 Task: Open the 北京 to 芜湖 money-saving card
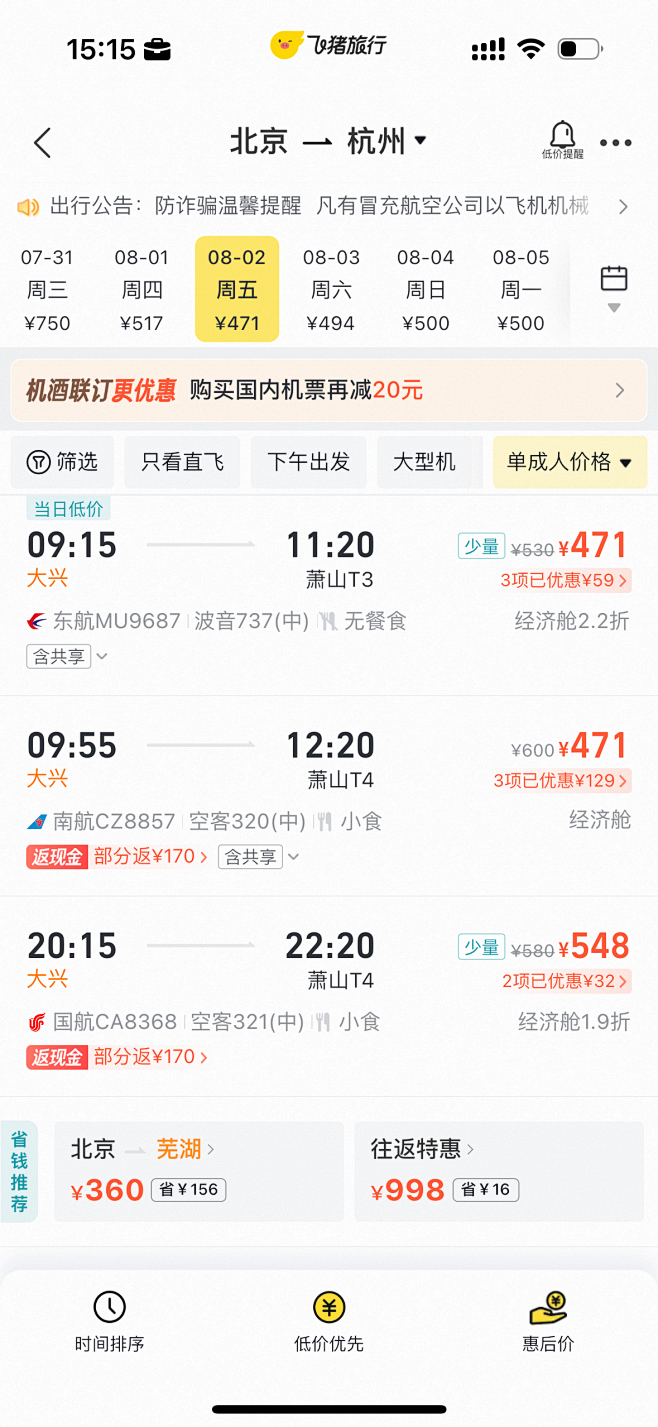point(198,1171)
